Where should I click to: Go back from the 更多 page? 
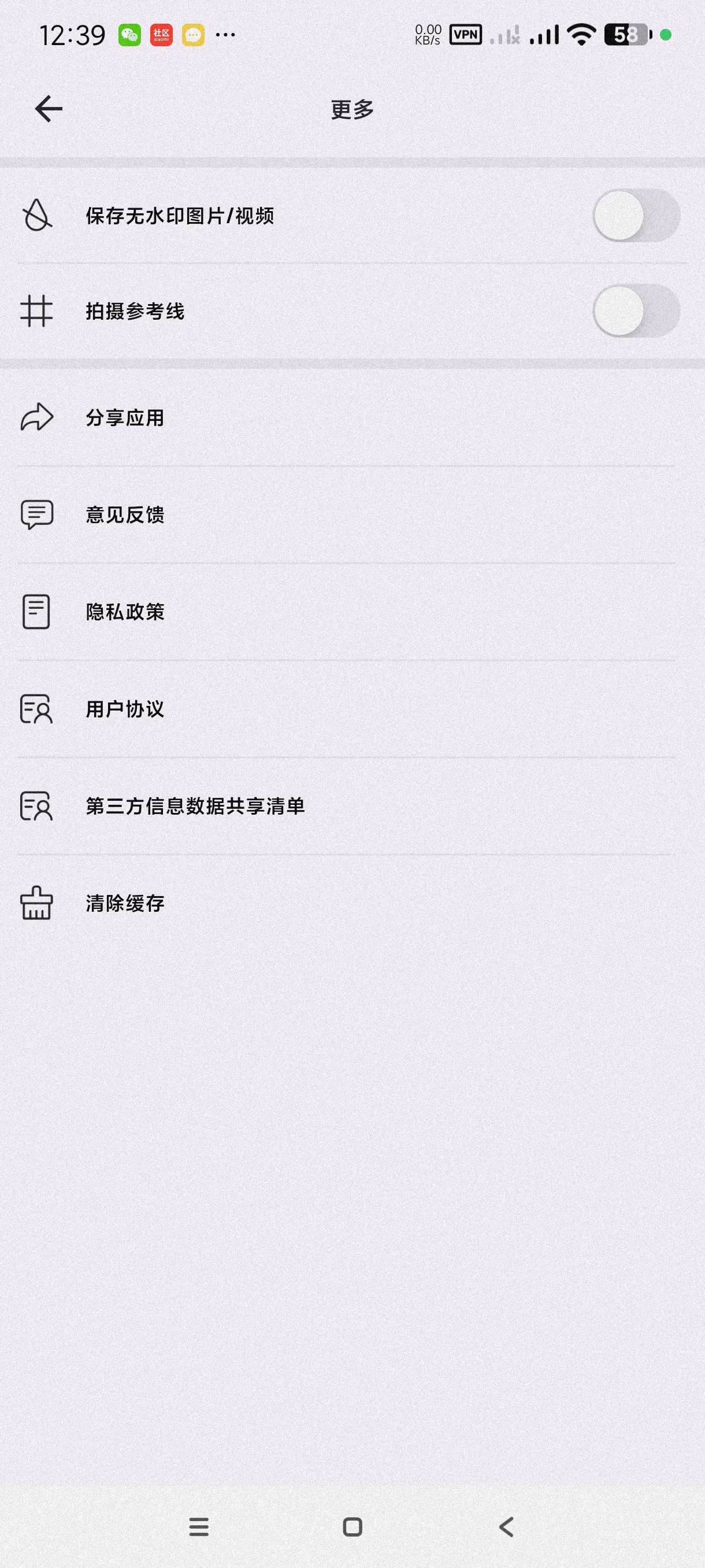(49, 110)
